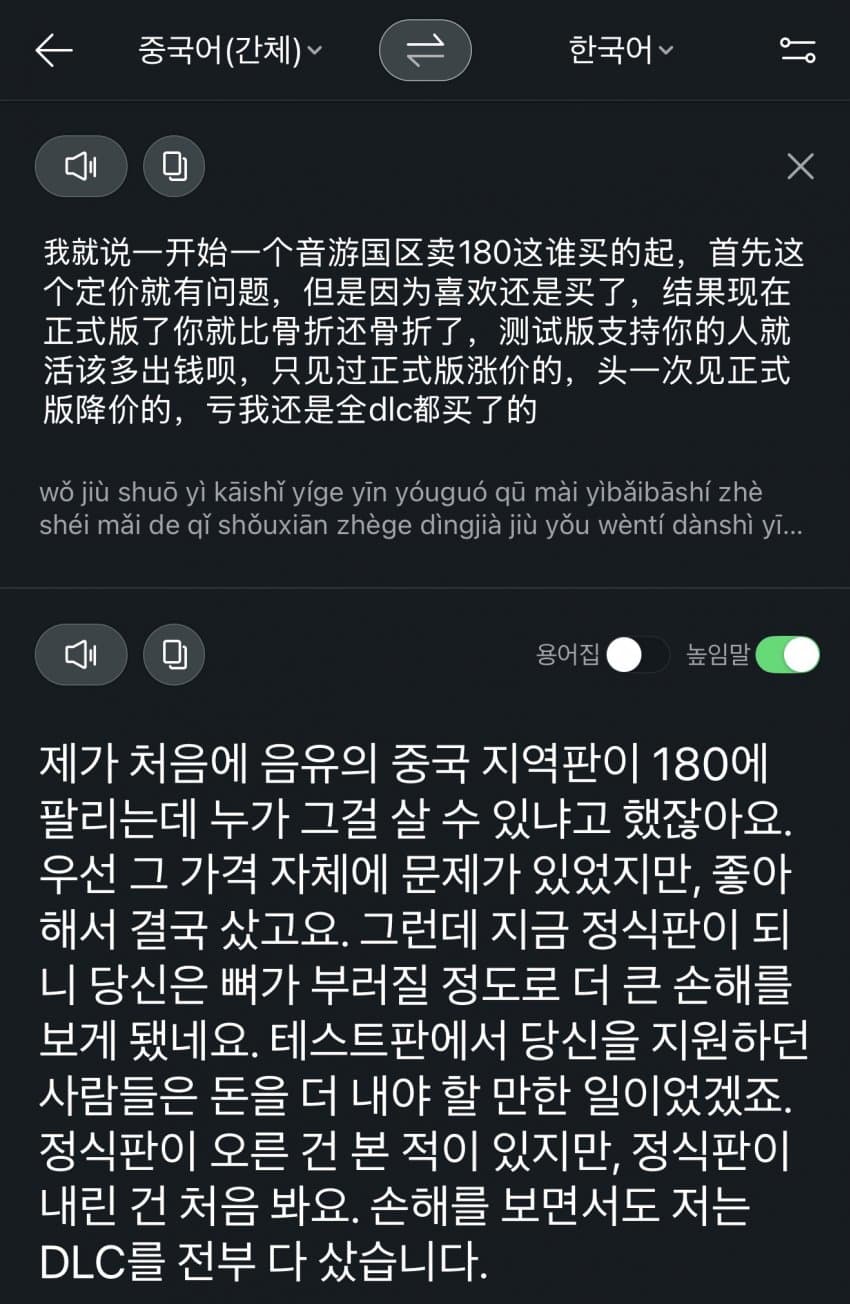
Task: Expand the truncated pinyin romanization
Action: tap(421, 509)
